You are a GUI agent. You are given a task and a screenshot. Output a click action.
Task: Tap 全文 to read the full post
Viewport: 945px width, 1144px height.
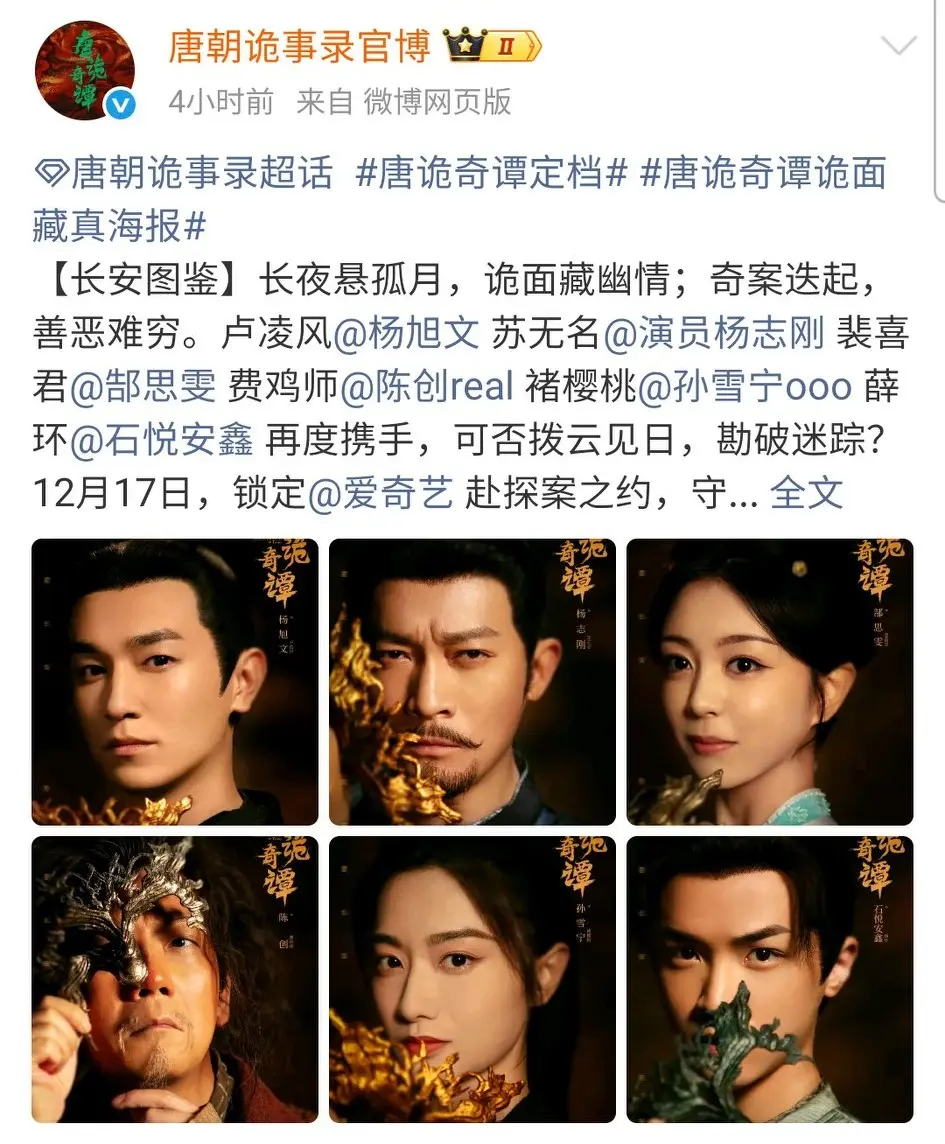809,493
